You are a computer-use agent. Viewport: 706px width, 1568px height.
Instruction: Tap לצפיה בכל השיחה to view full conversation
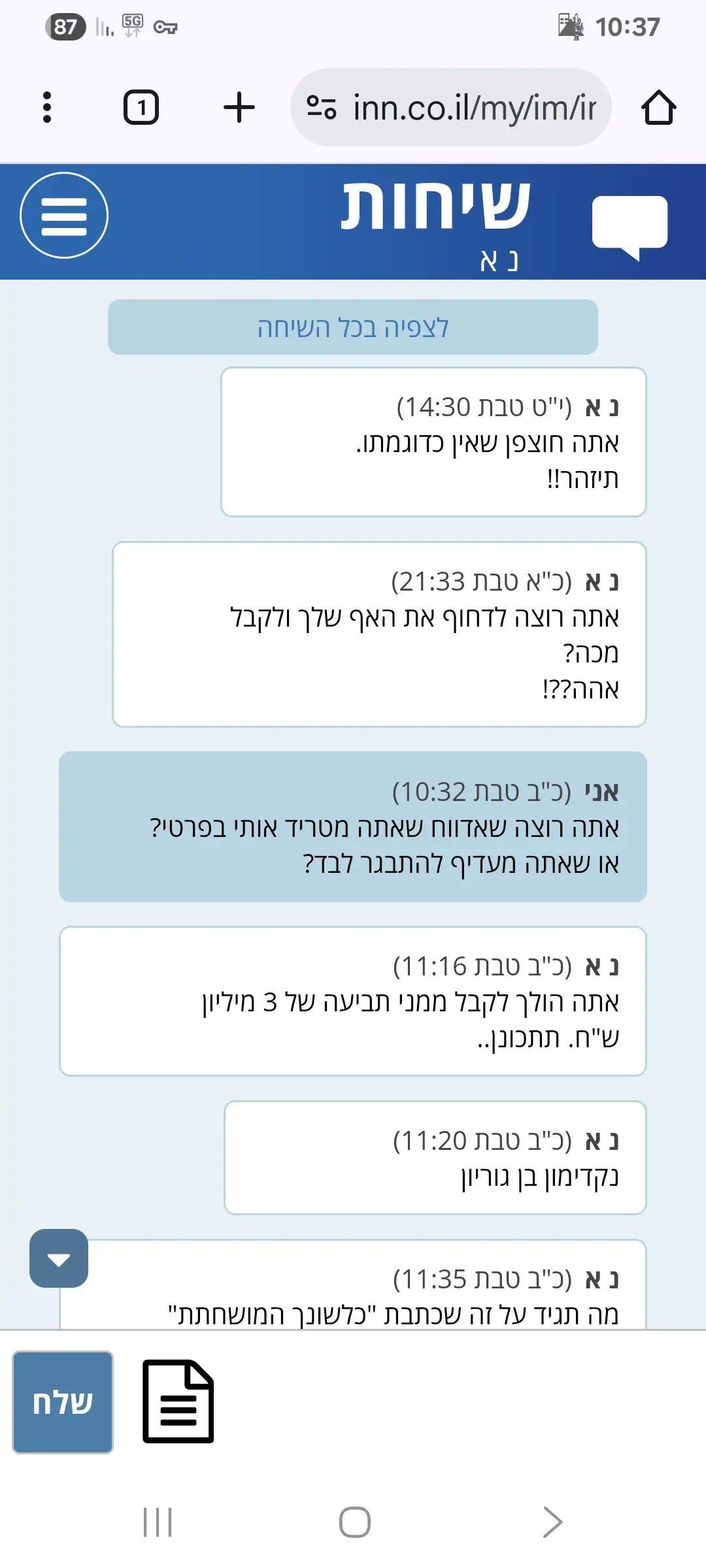[x=353, y=327]
